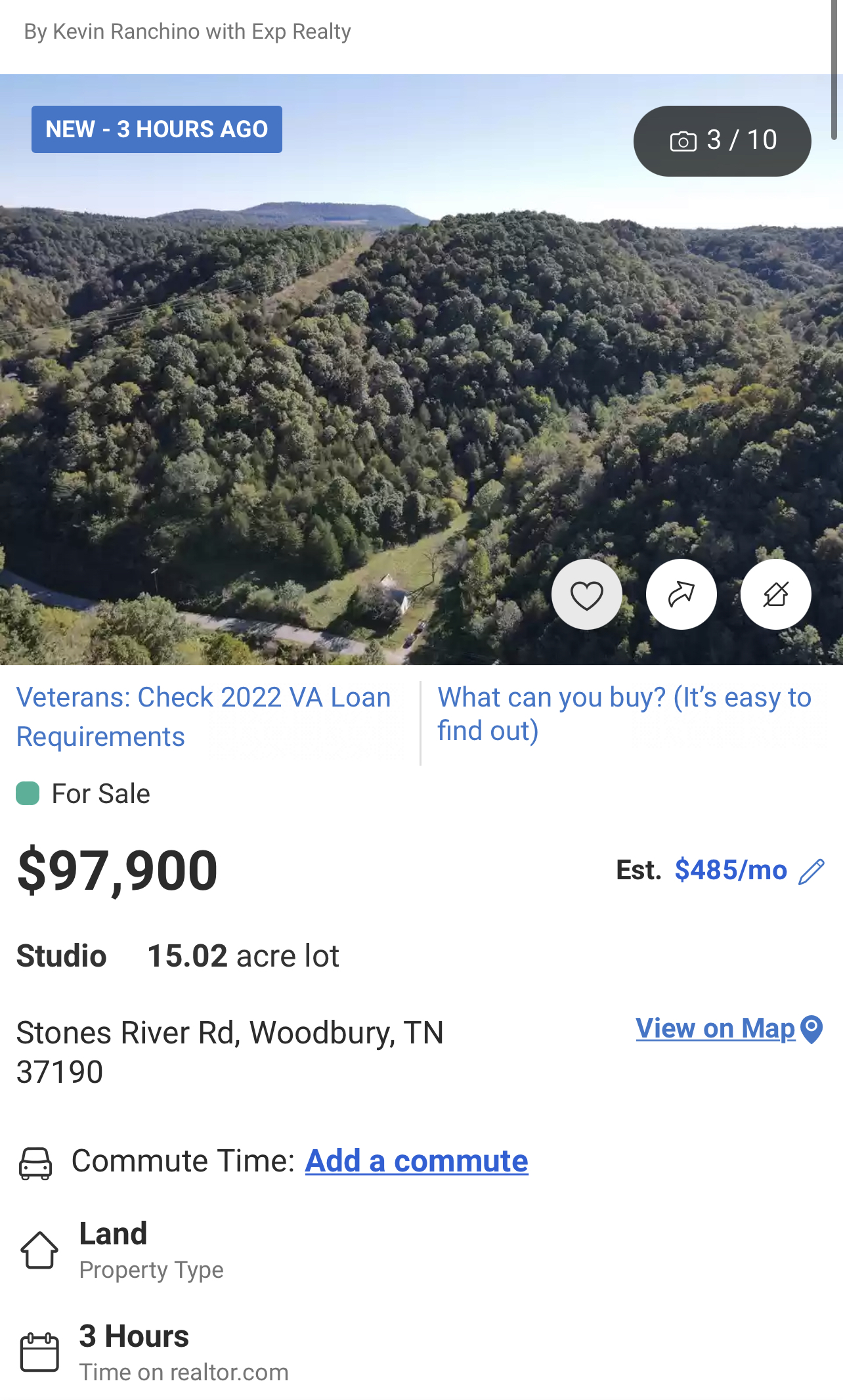The height and width of the screenshot is (1400, 843).
Task: Open Veterans VA Loan Requirements link
Action: (204, 716)
